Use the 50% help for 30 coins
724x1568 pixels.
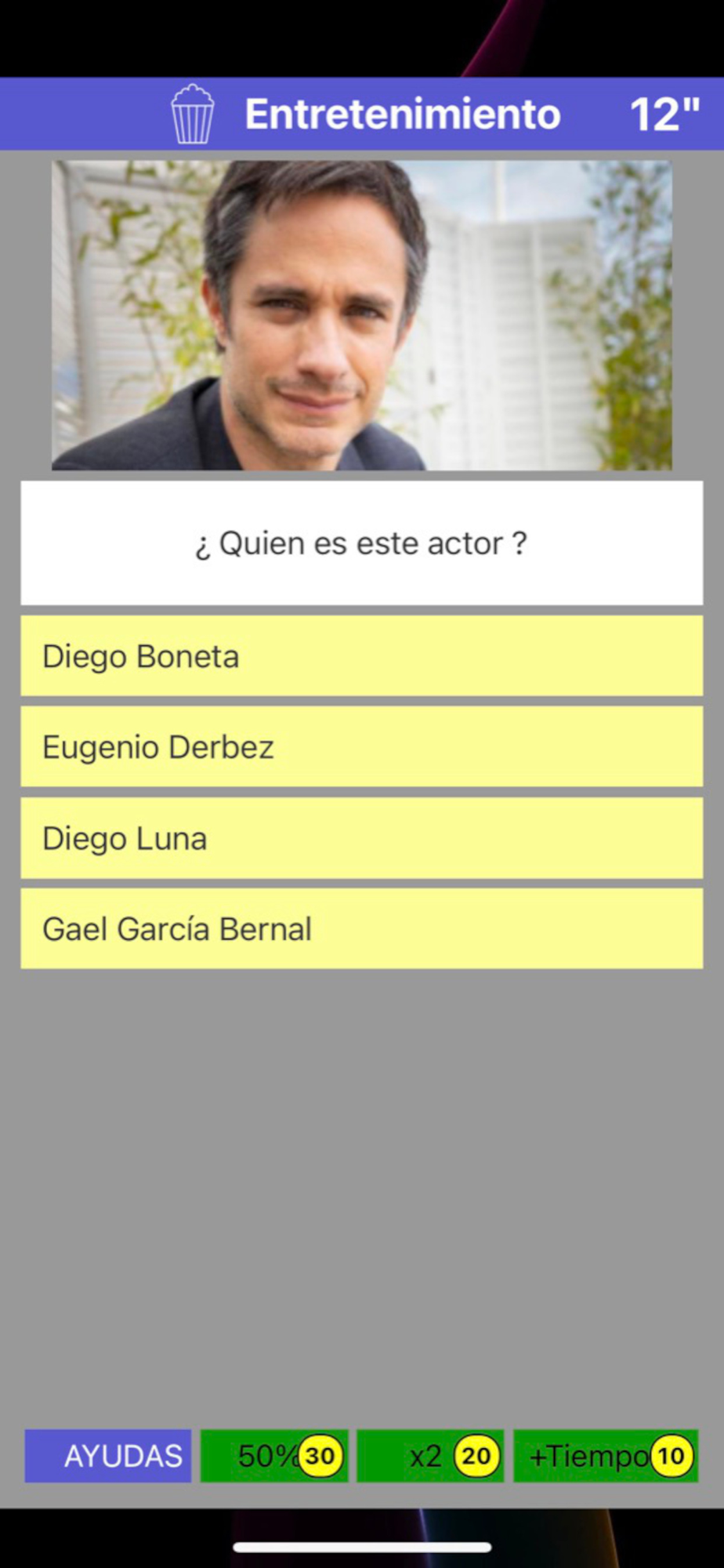[x=274, y=1456]
